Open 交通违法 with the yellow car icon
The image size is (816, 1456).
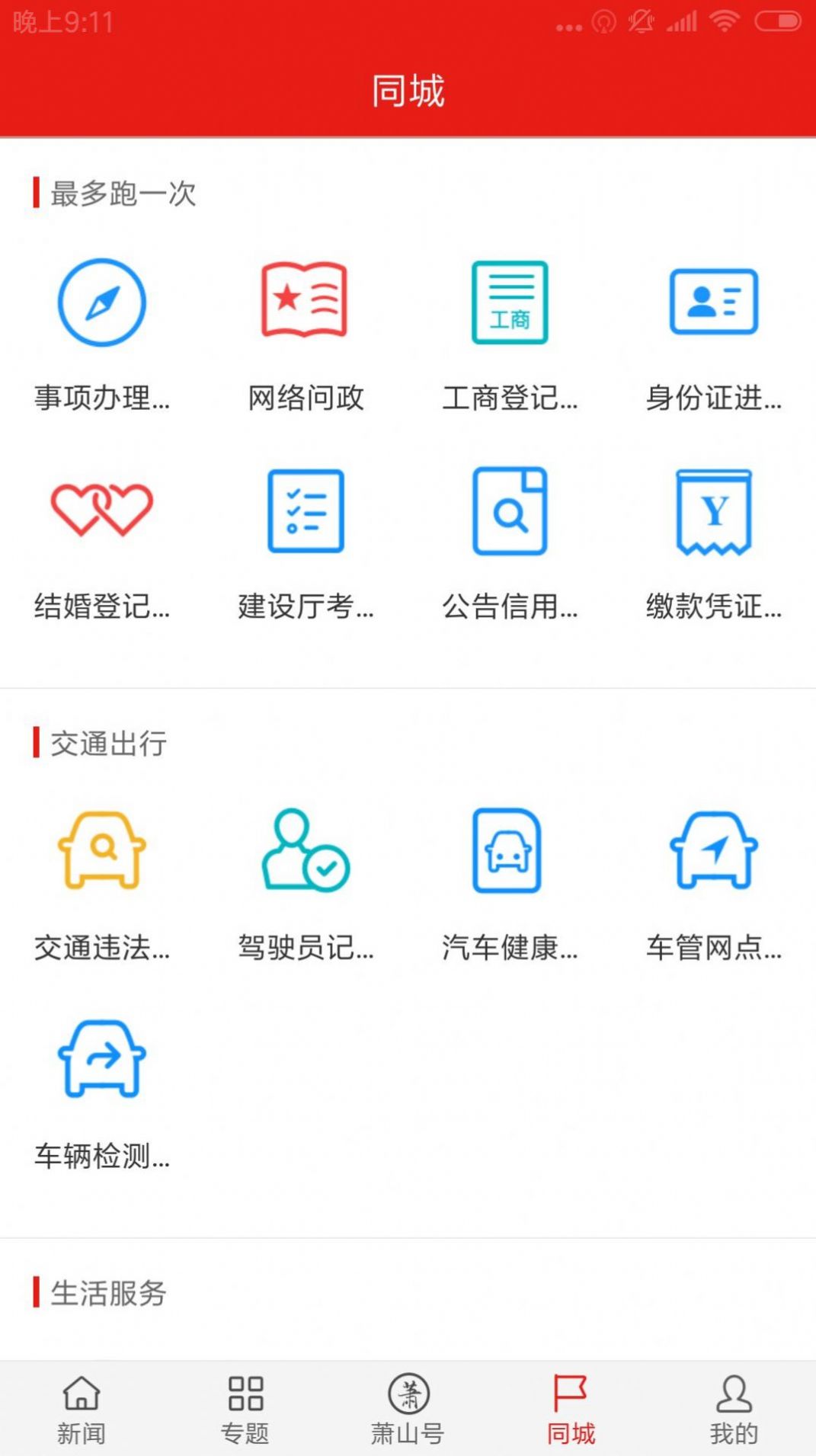coord(103,852)
